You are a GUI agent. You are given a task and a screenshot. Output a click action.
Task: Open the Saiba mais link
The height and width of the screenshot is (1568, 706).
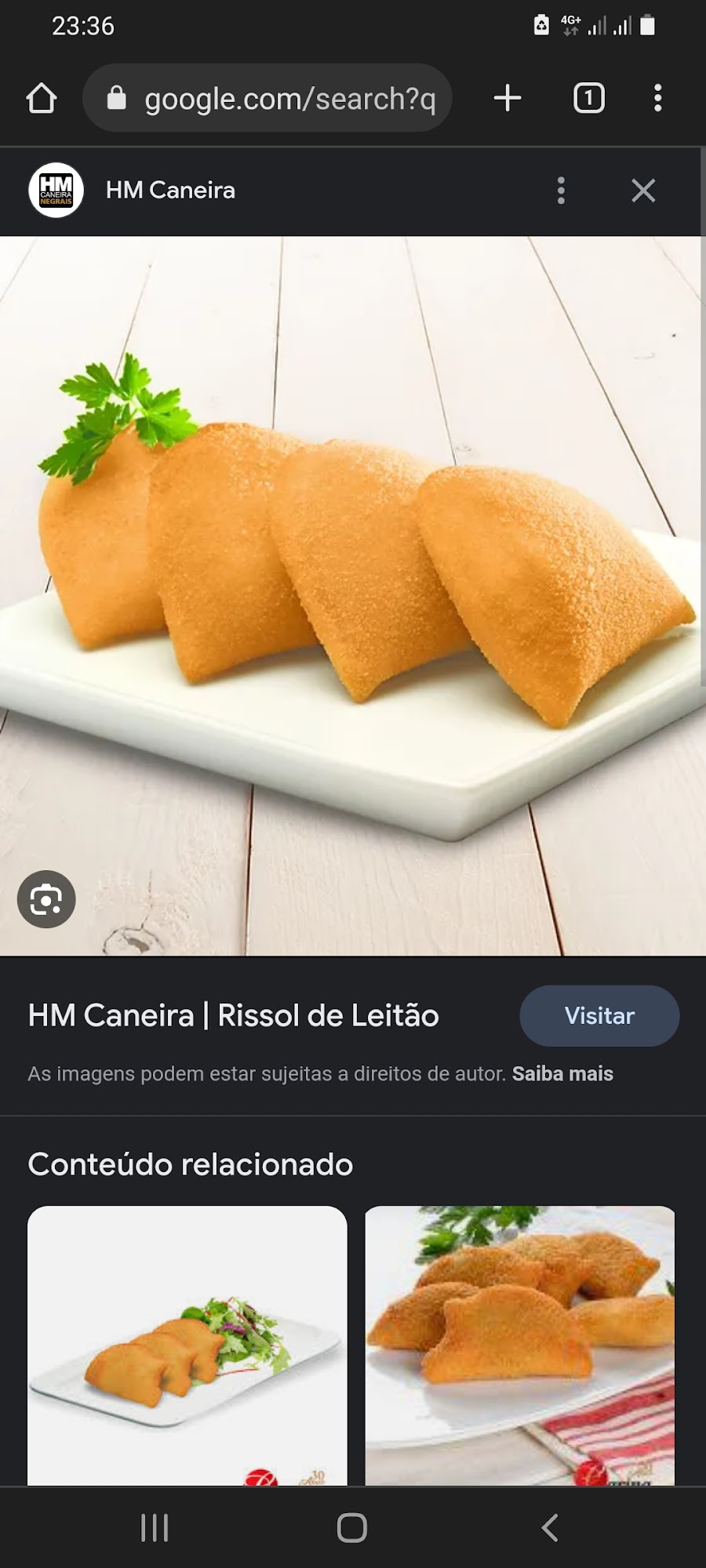tap(562, 1074)
